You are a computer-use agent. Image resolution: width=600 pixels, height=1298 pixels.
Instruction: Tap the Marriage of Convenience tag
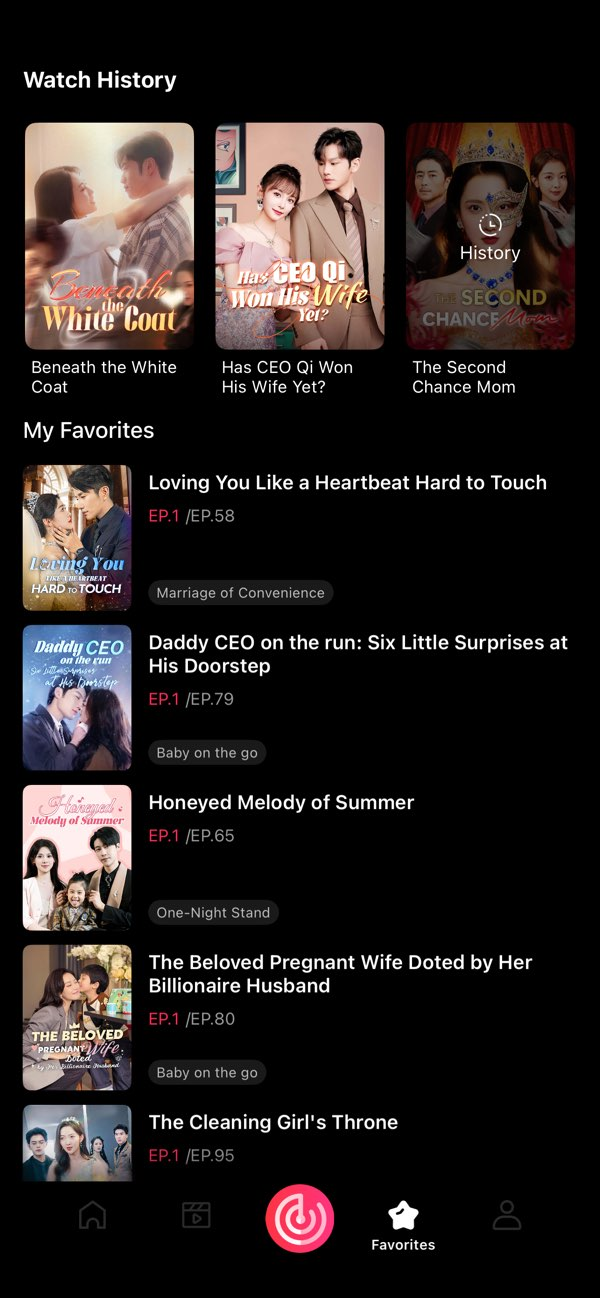(x=240, y=593)
